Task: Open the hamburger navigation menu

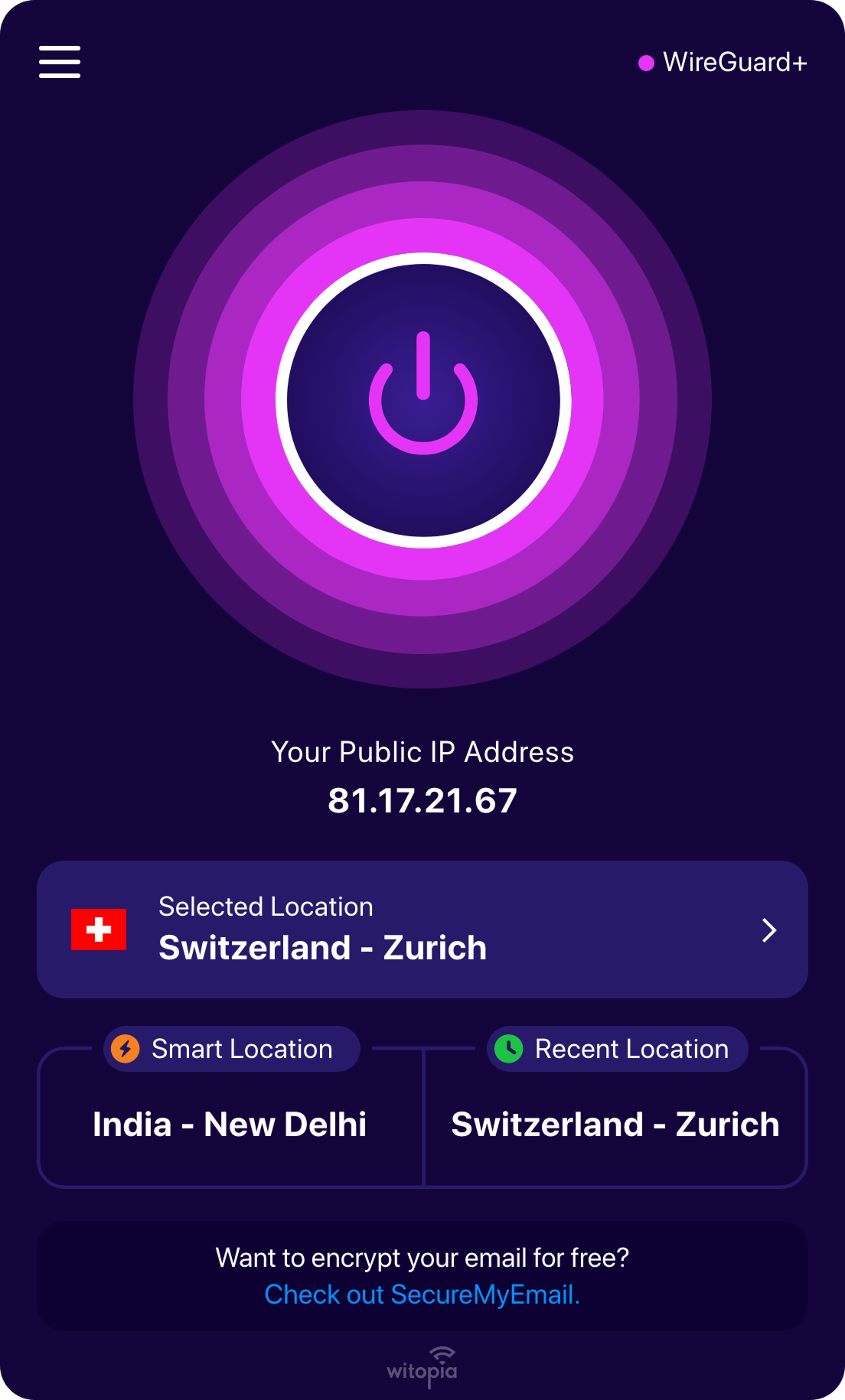Action: (x=59, y=63)
